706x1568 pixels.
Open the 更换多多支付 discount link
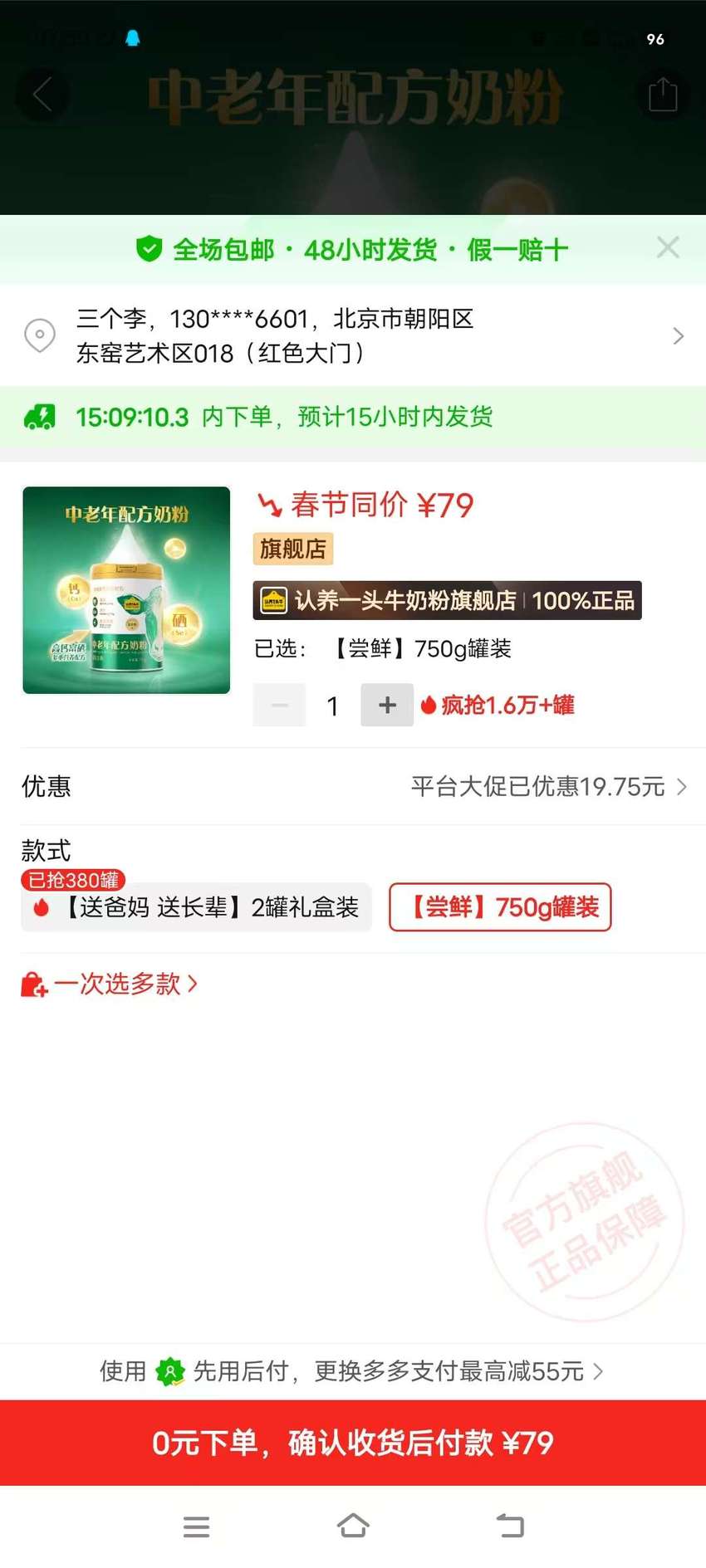click(353, 1371)
